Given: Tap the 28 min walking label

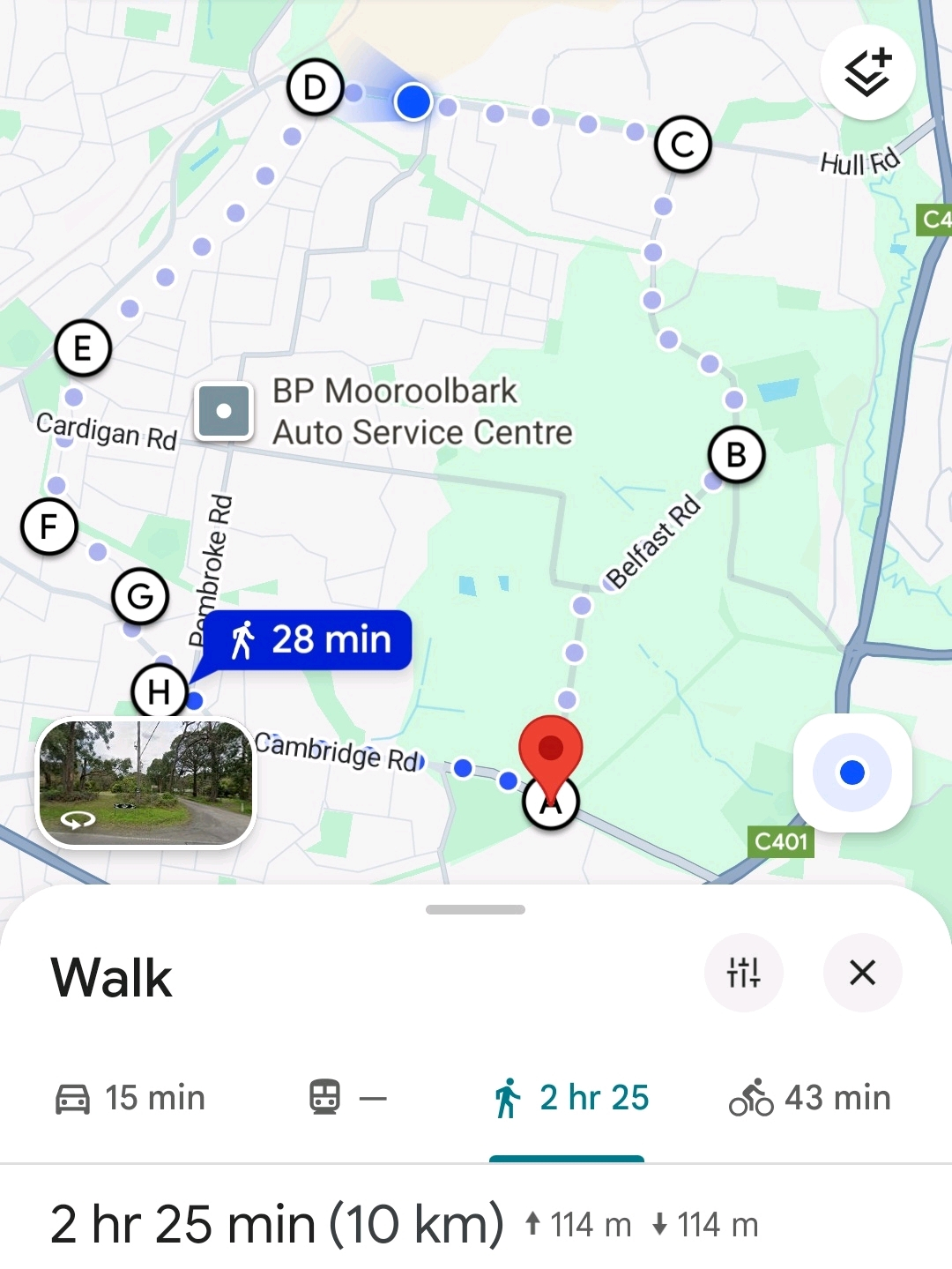Looking at the screenshot, I should click(x=309, y=640).
